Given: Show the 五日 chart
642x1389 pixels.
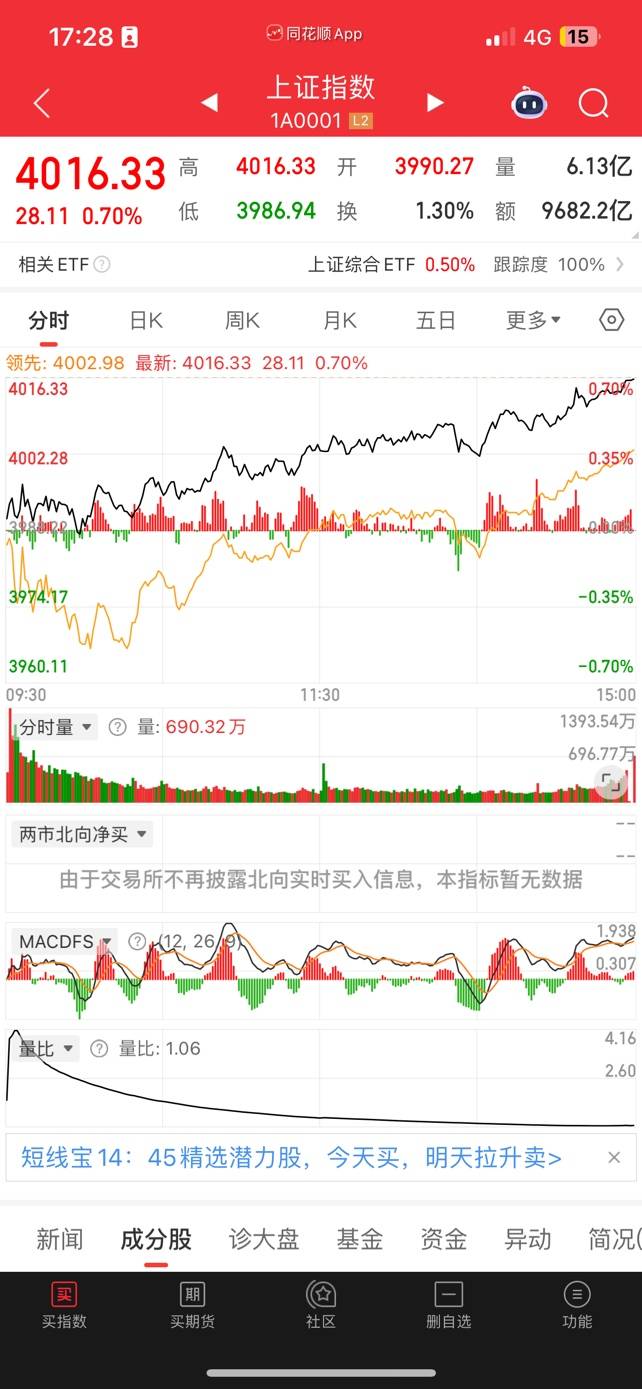Looking at the screenshot, I should [x=435, y=320].
